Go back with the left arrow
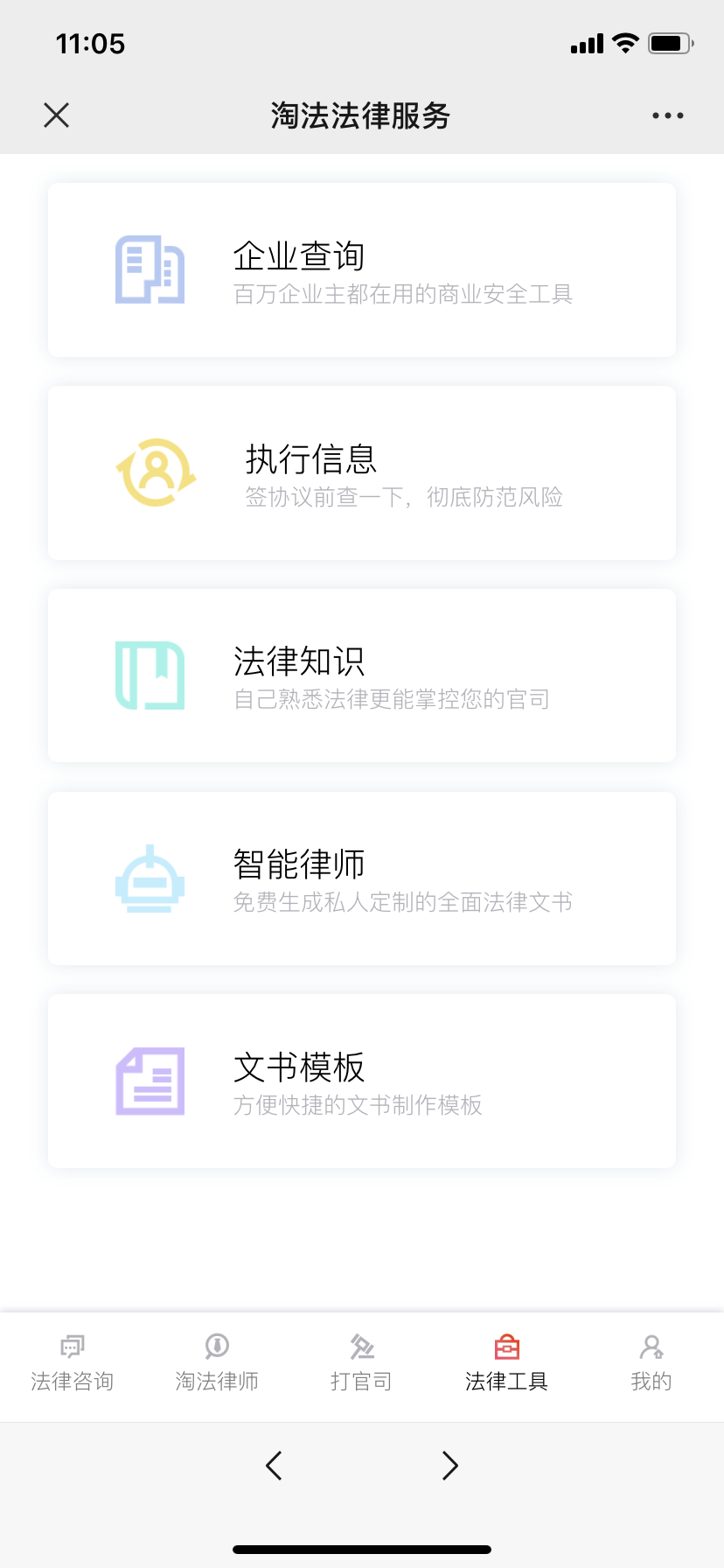This screenshot has height=1568, width=724. pos(274,1465)
